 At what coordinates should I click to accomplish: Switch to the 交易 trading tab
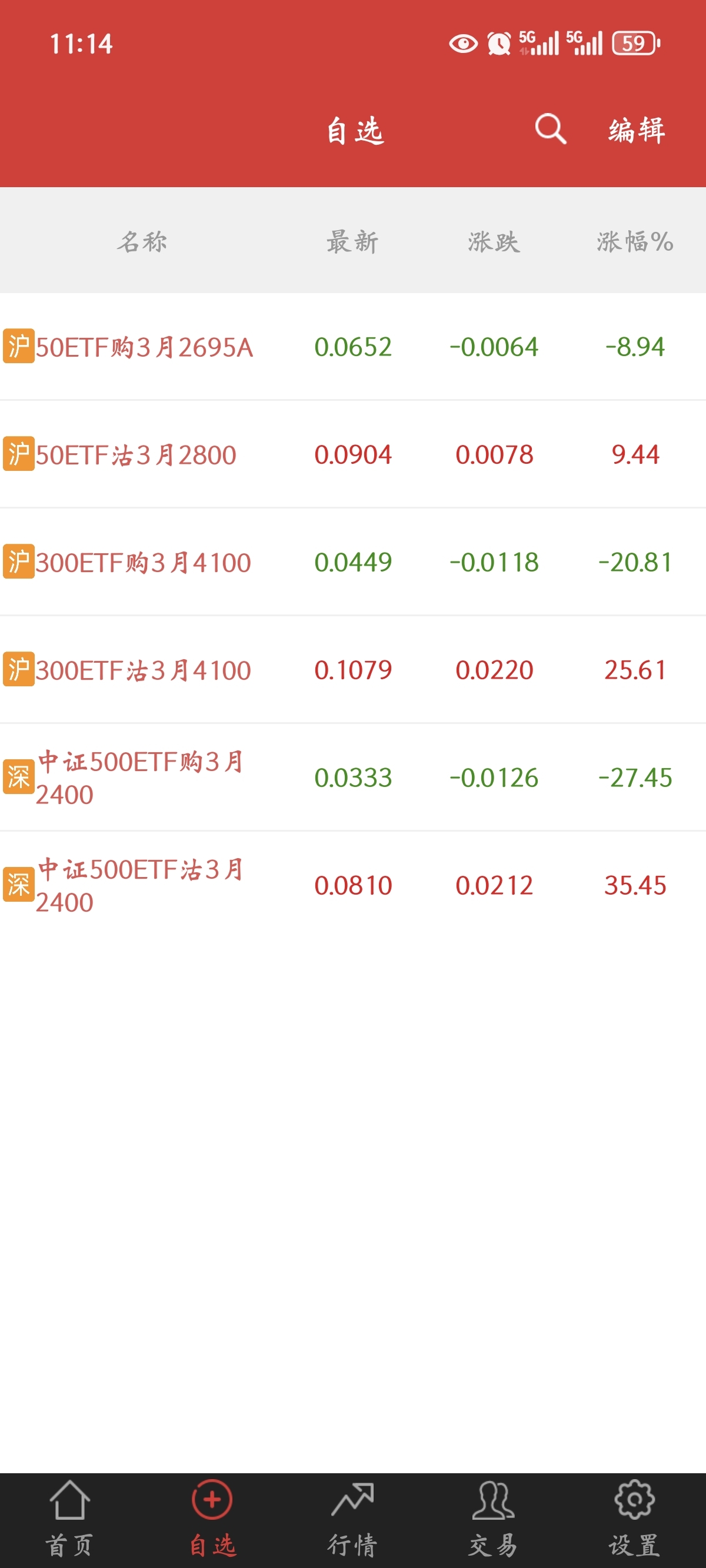click(494, 1519)
